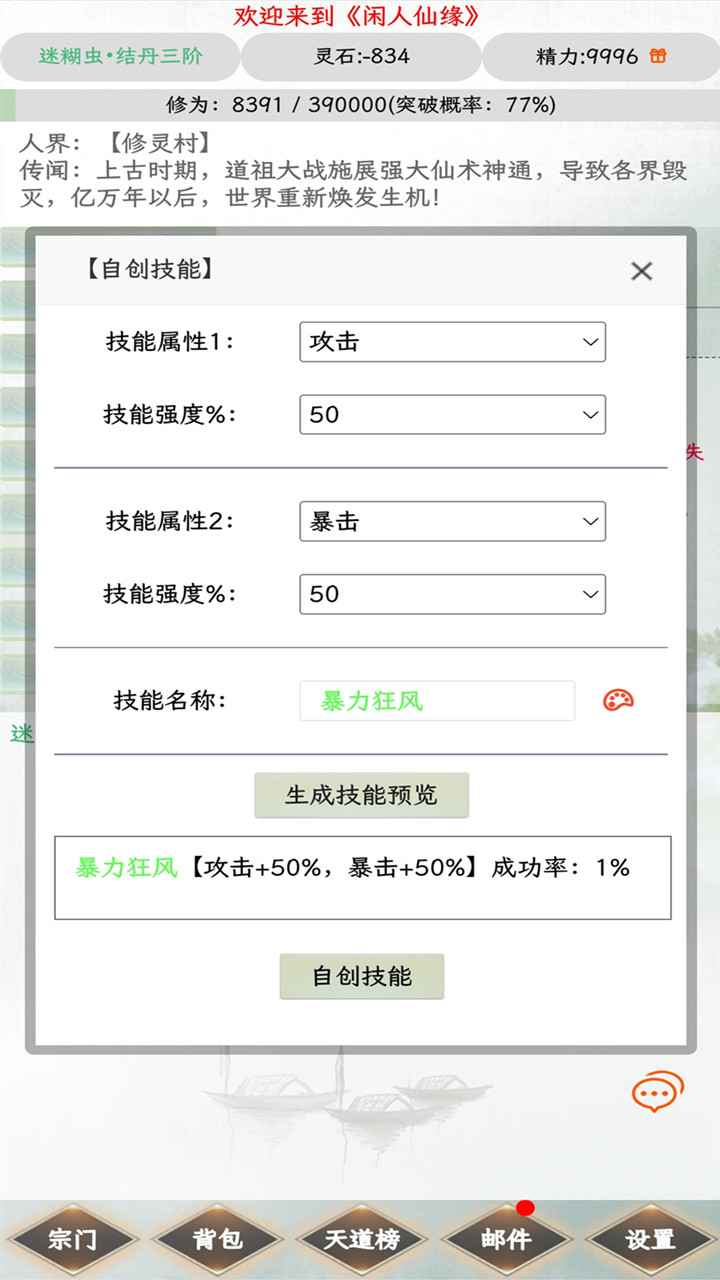Open the 设置 settings icon
This screenshot has height=1280, width=720.
tap(650, 1238)
